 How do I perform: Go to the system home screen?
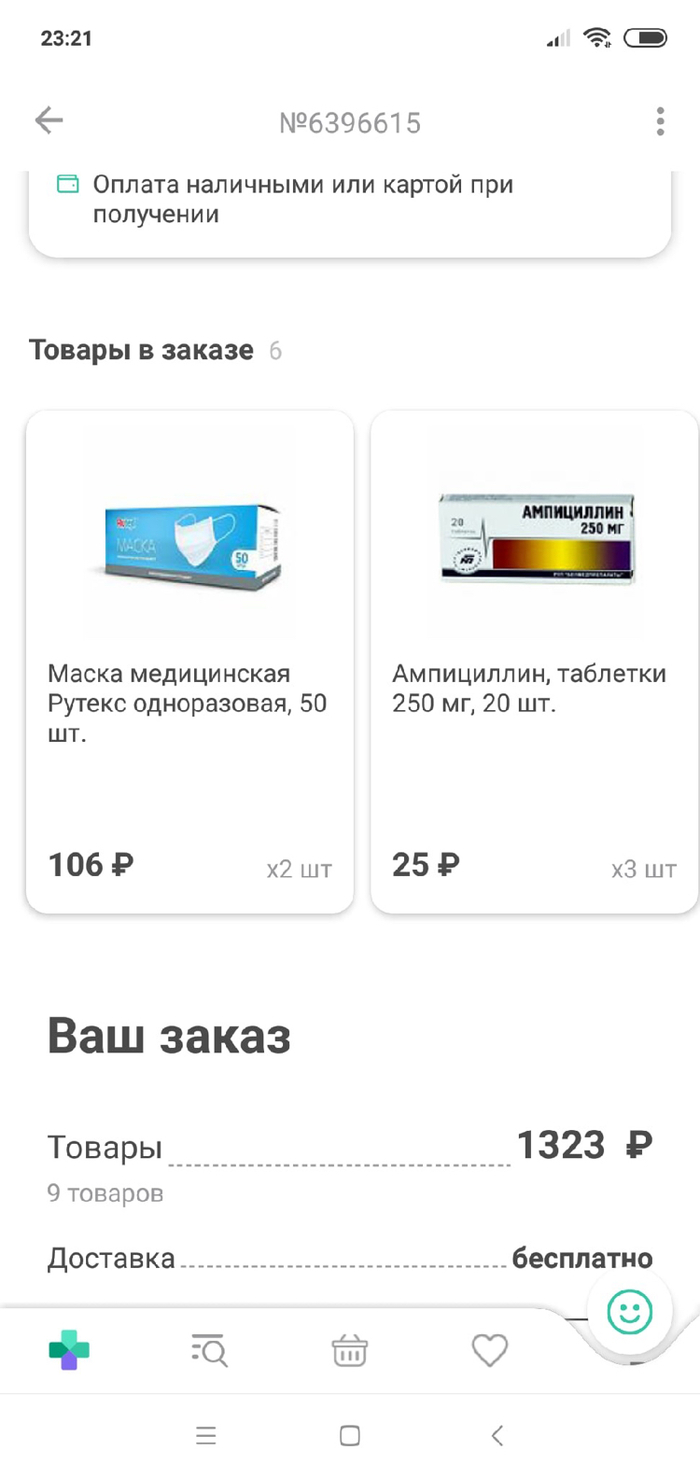pos(350,1436)
